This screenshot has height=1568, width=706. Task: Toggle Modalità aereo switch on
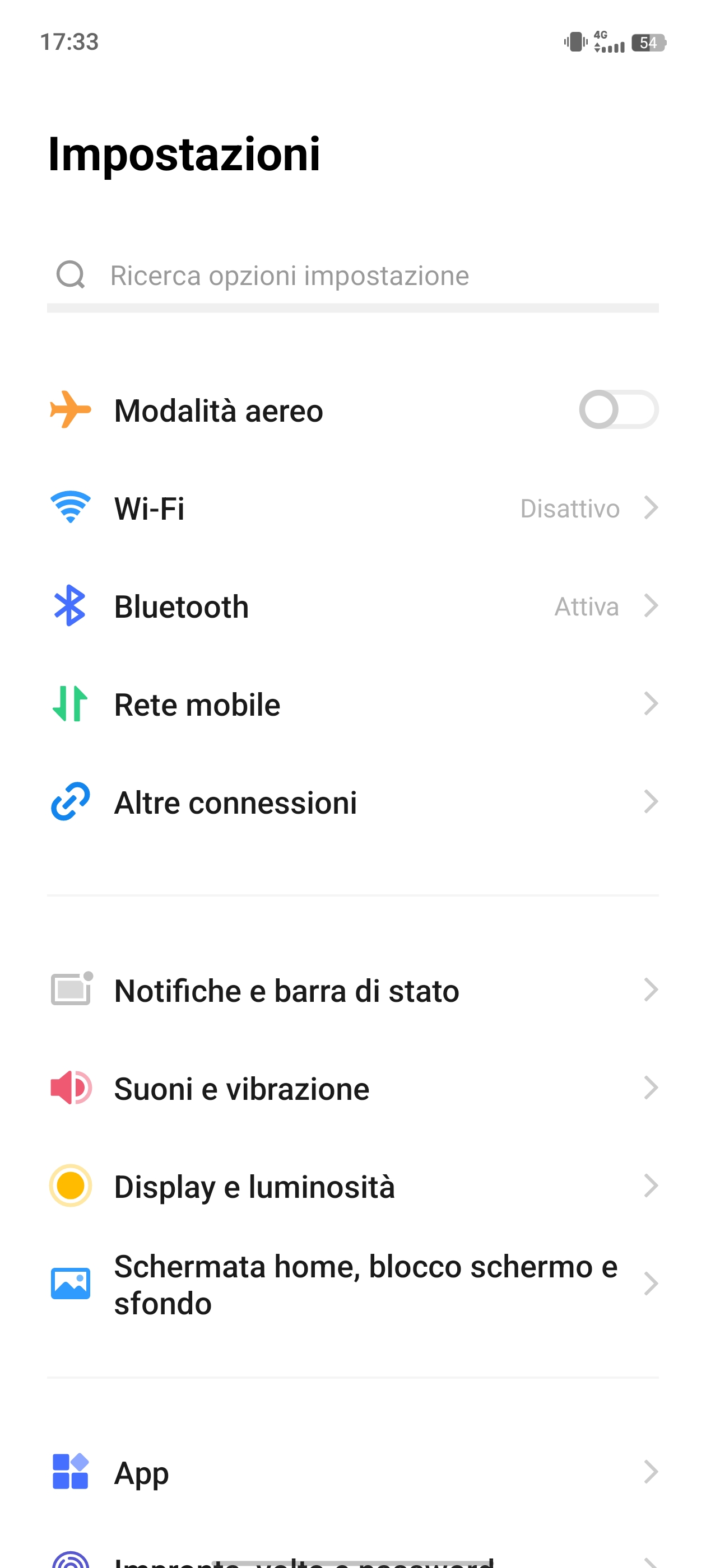click(x=617, y=410)
